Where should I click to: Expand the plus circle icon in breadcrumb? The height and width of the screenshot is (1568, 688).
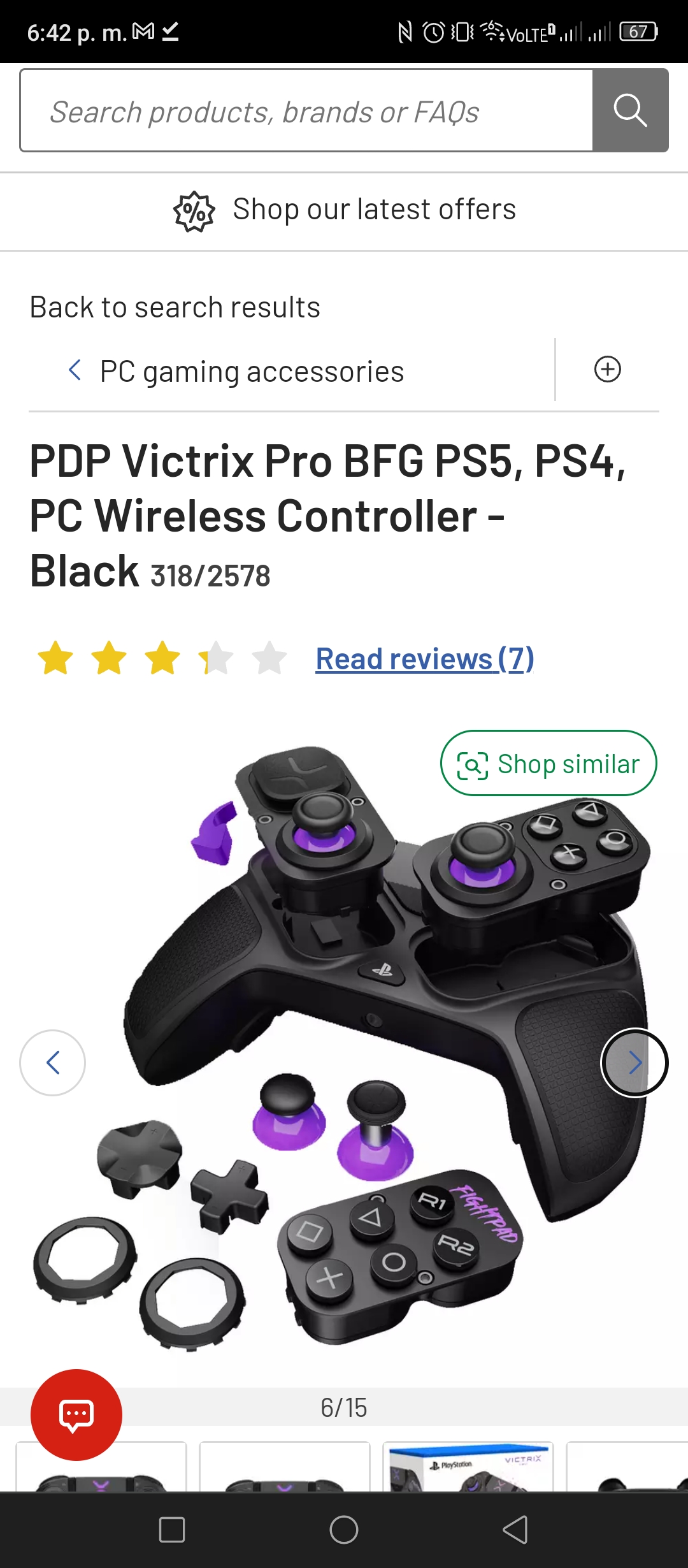(x=607, y=370)
